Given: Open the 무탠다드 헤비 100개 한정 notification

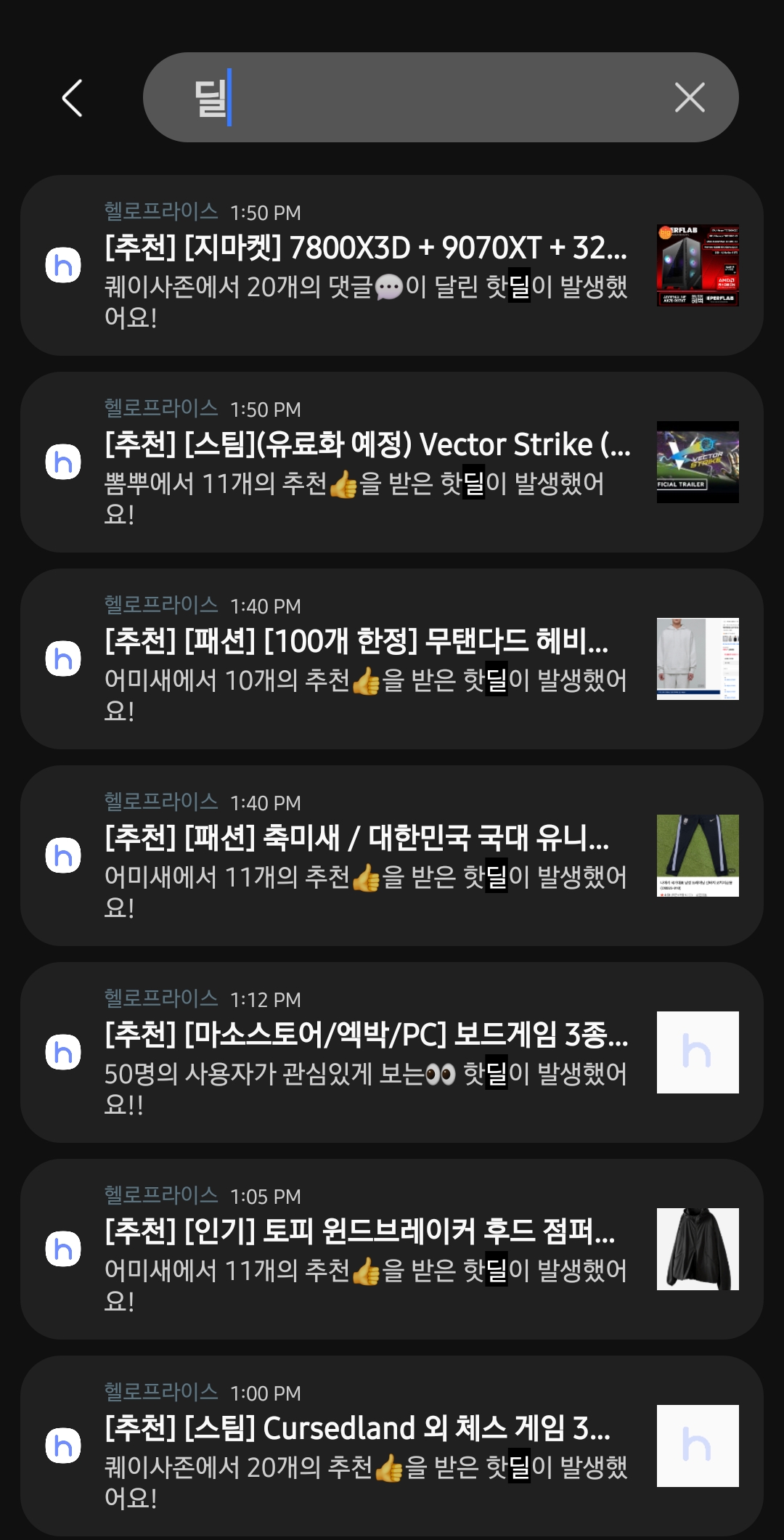Looking at the screenshot, I should coord(367,659).
